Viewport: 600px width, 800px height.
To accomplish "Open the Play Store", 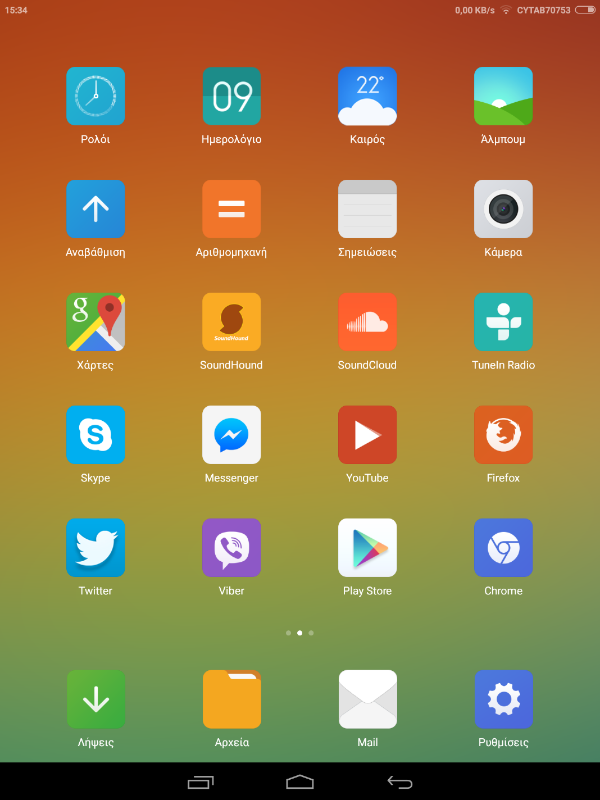I will [x=367, y=548].
